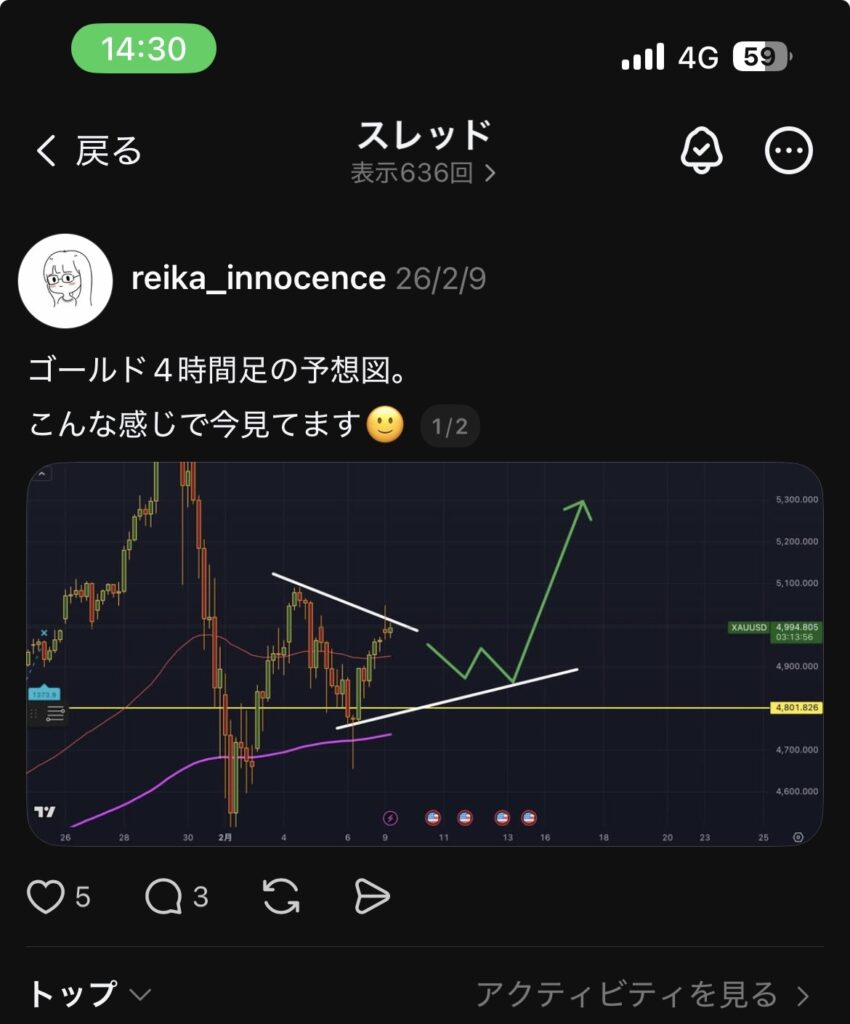This screenshot has width=850, height=1024.
Task: Open the comment icon to reply
Action: coord(163,897)
